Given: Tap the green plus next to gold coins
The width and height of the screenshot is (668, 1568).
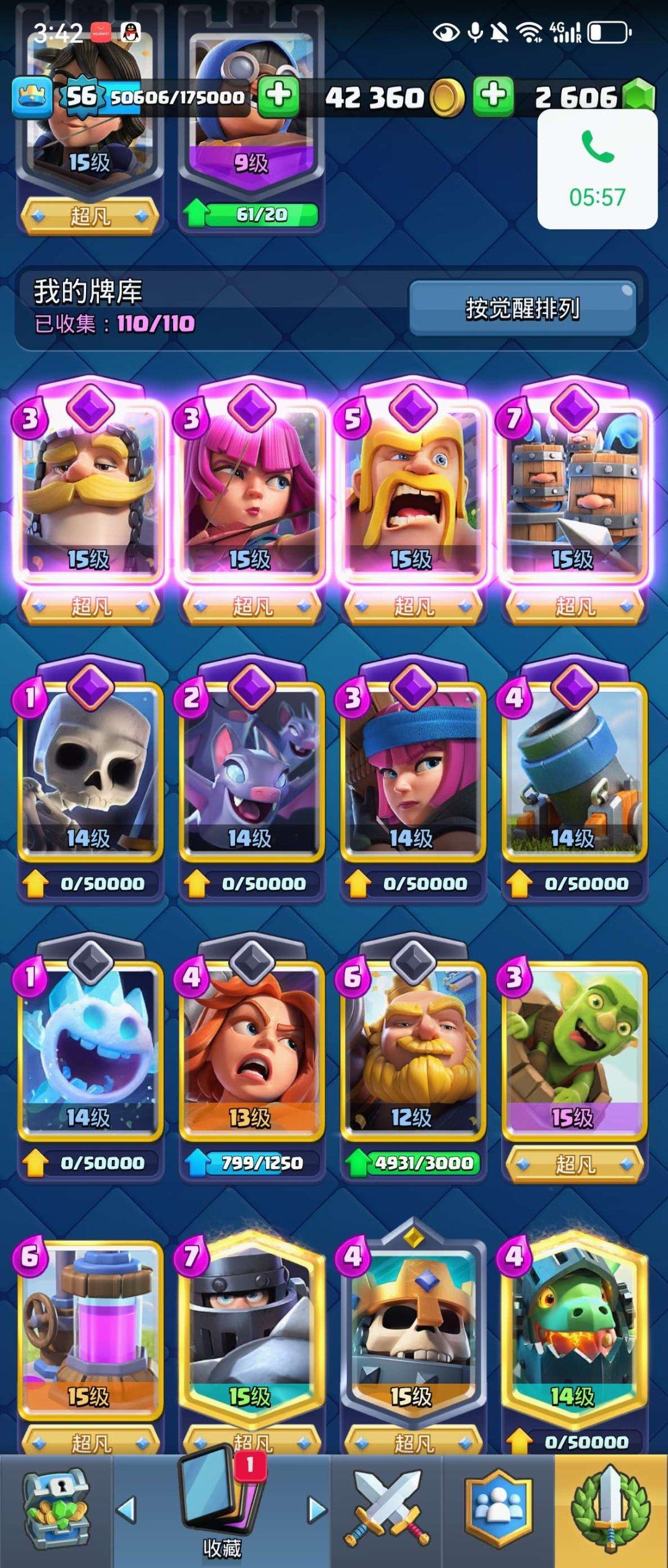Looking at the screenshot, I should tap(278, 96).
